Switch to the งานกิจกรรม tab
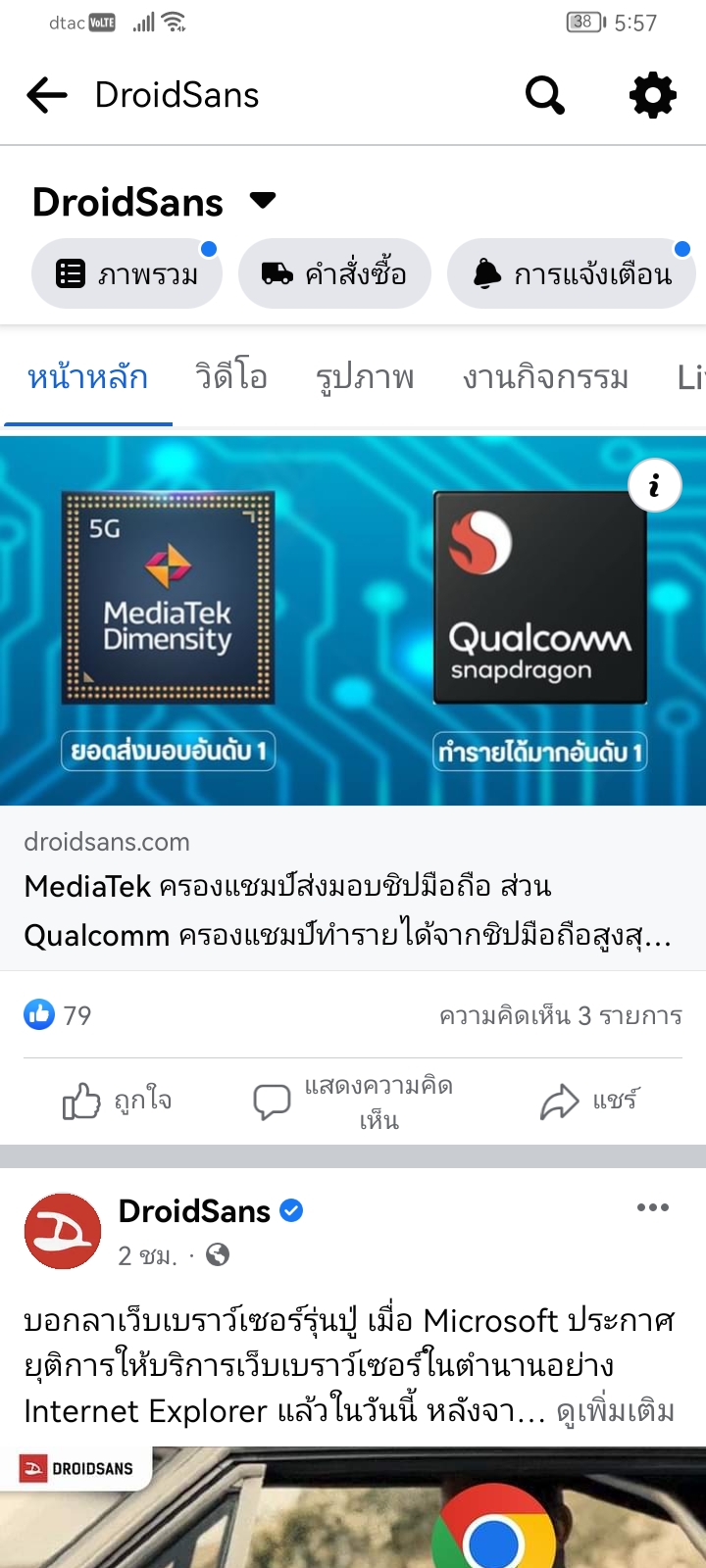706x1568 pixels. [545, 377]
